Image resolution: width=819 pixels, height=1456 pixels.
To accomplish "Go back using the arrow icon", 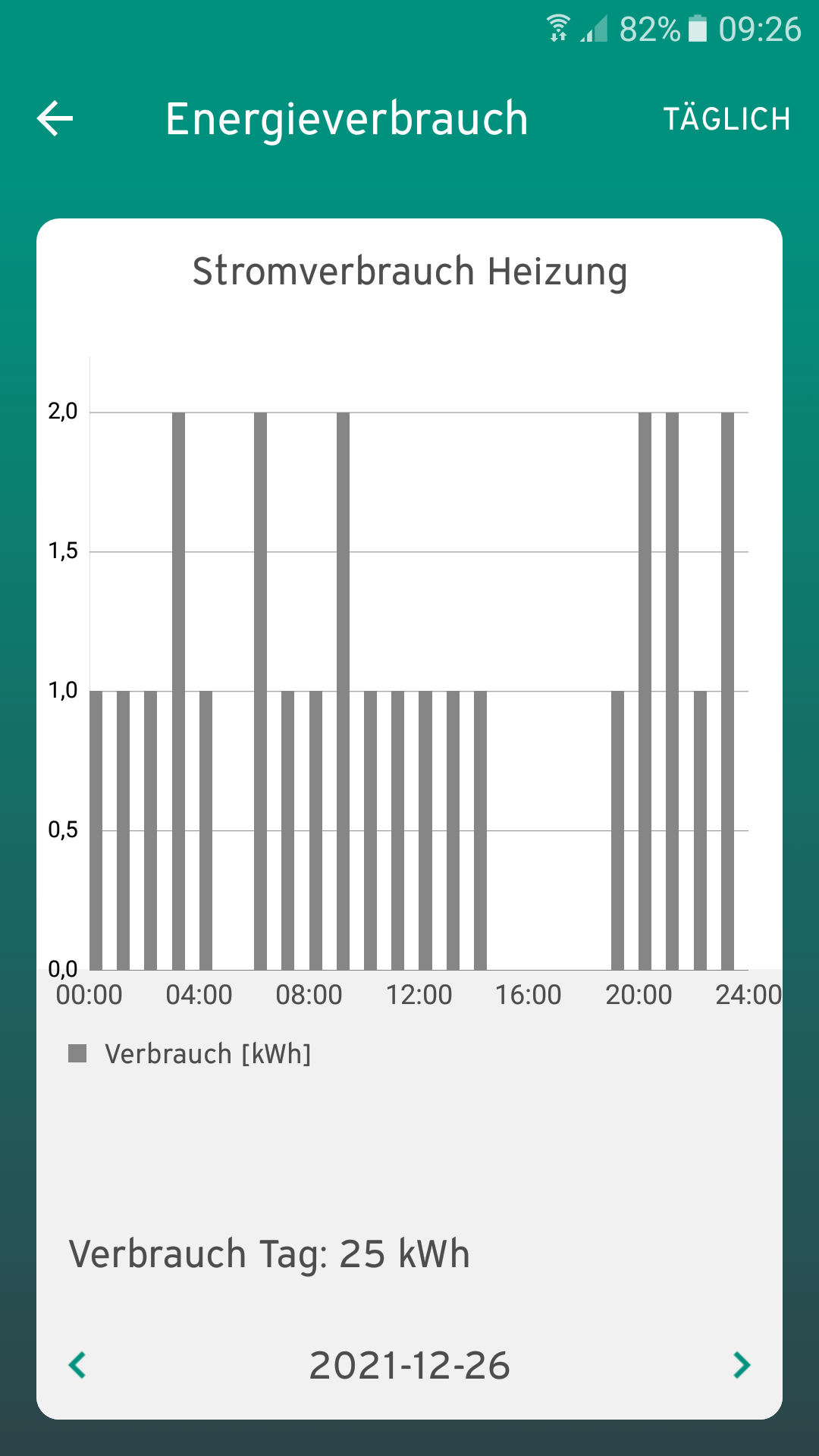I will pyautogui.click(x=55, y=119).
